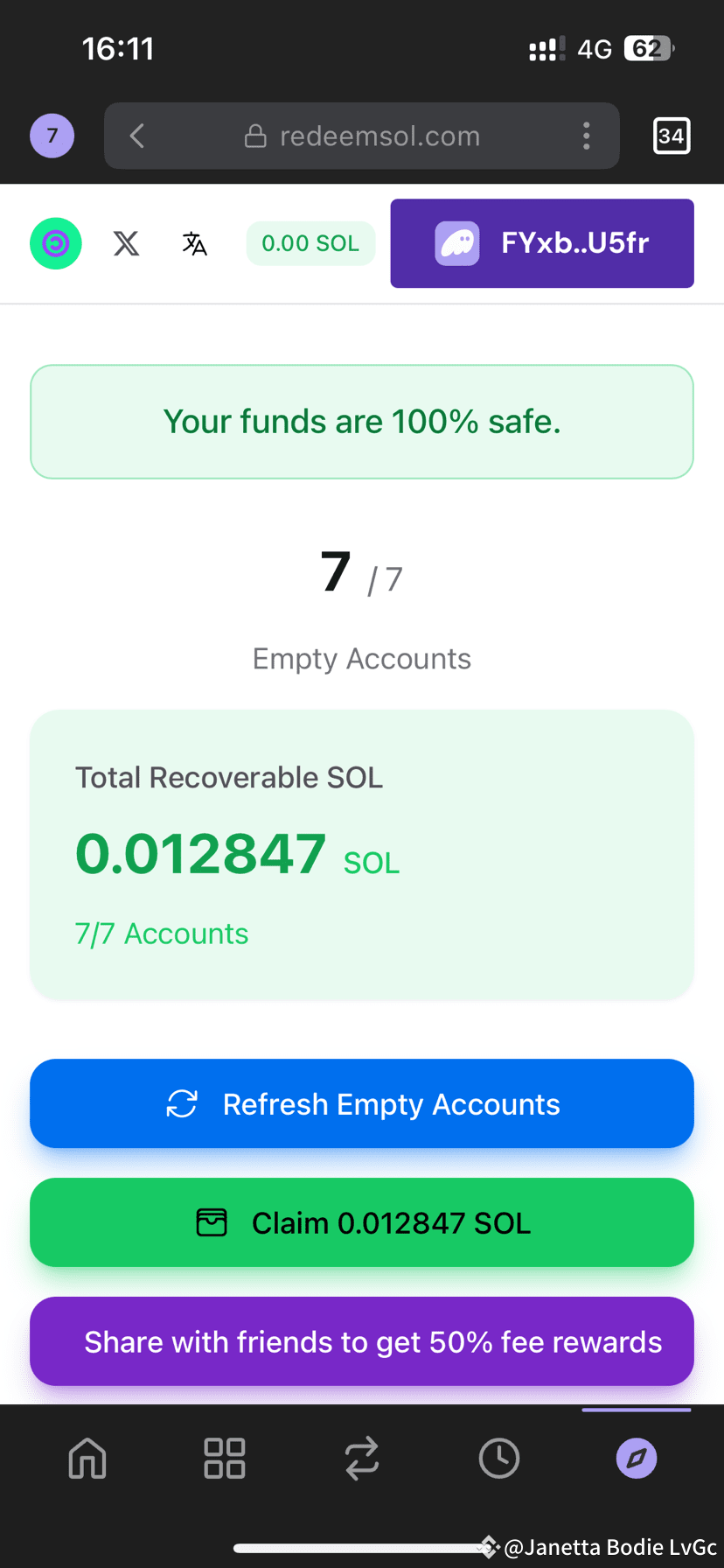Click Claim 0.012847 SOL
Image resolution: width=724 pixels, height=1568 pixels.
click(361, 1221)
